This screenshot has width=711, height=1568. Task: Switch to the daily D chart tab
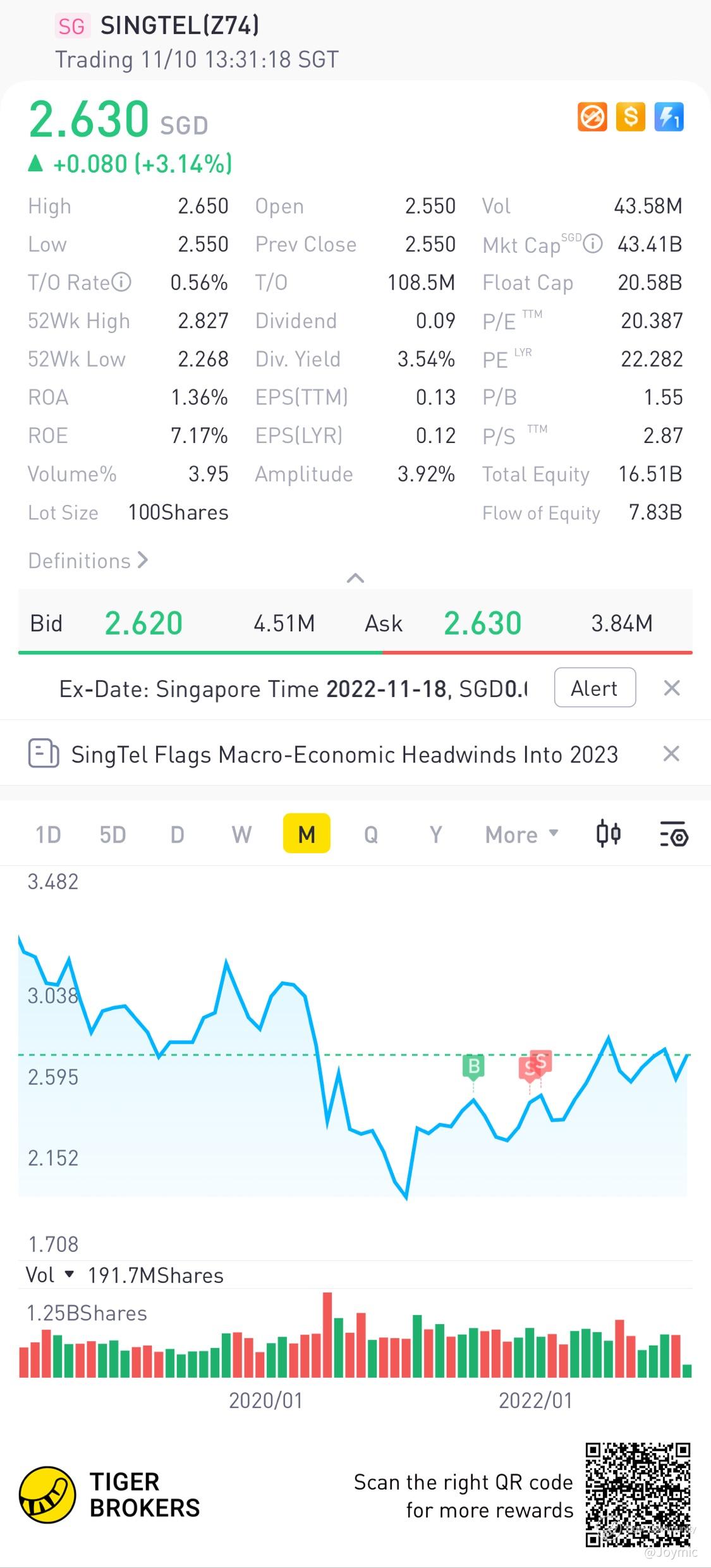178,835
